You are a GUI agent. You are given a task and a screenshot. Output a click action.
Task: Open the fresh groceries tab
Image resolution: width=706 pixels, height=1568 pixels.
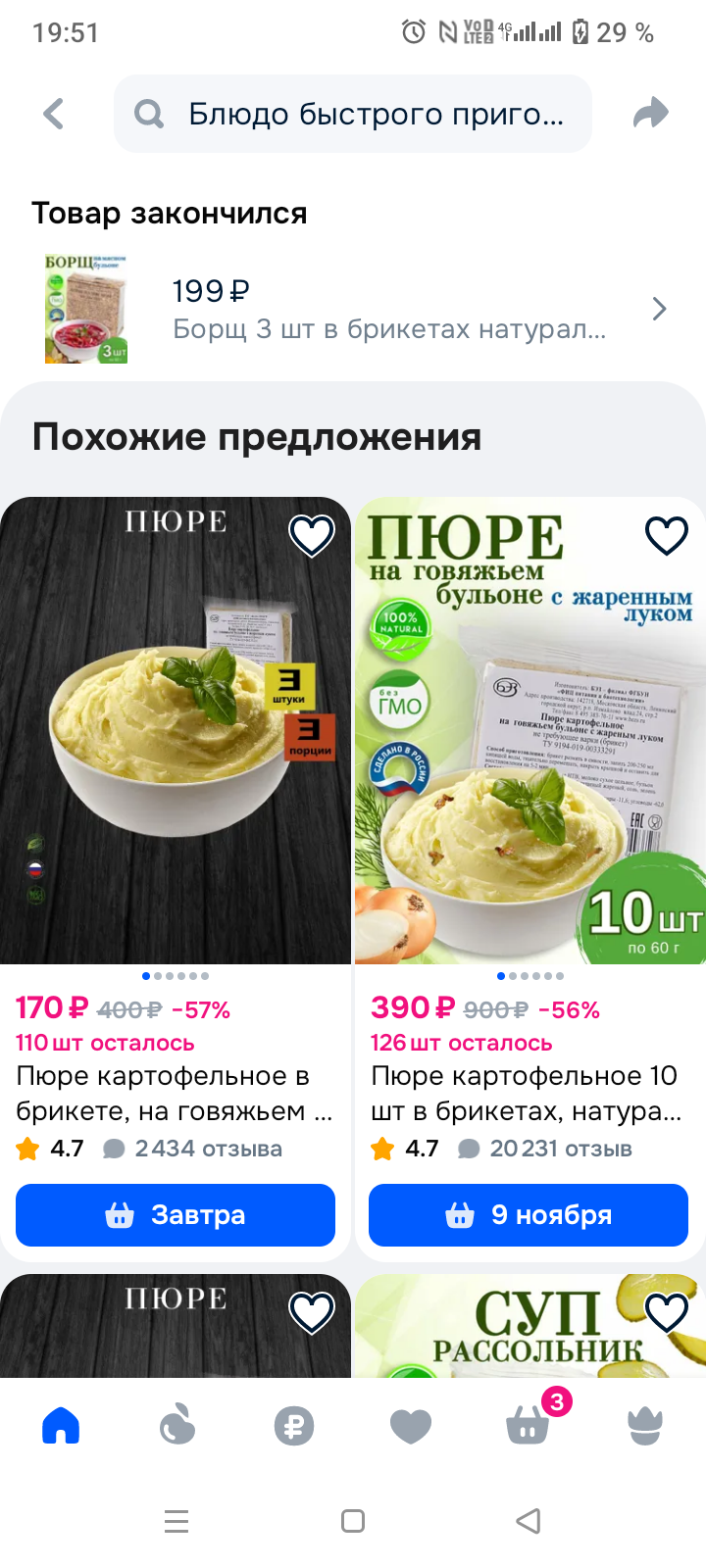coord(177,1425)
